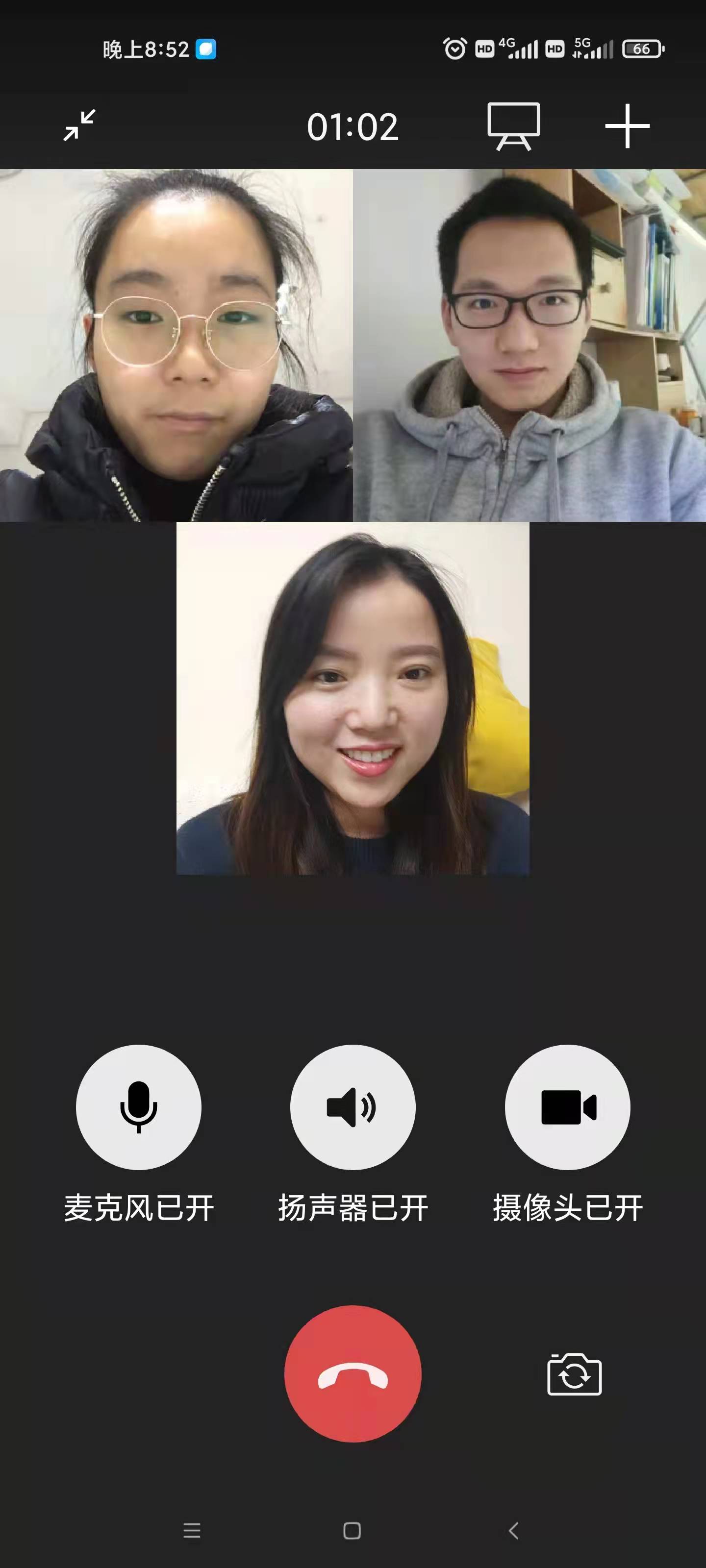Turn off the speaker (扬声器已开)
Viewport: 706px width, 1568px height.
(353, 1106)
